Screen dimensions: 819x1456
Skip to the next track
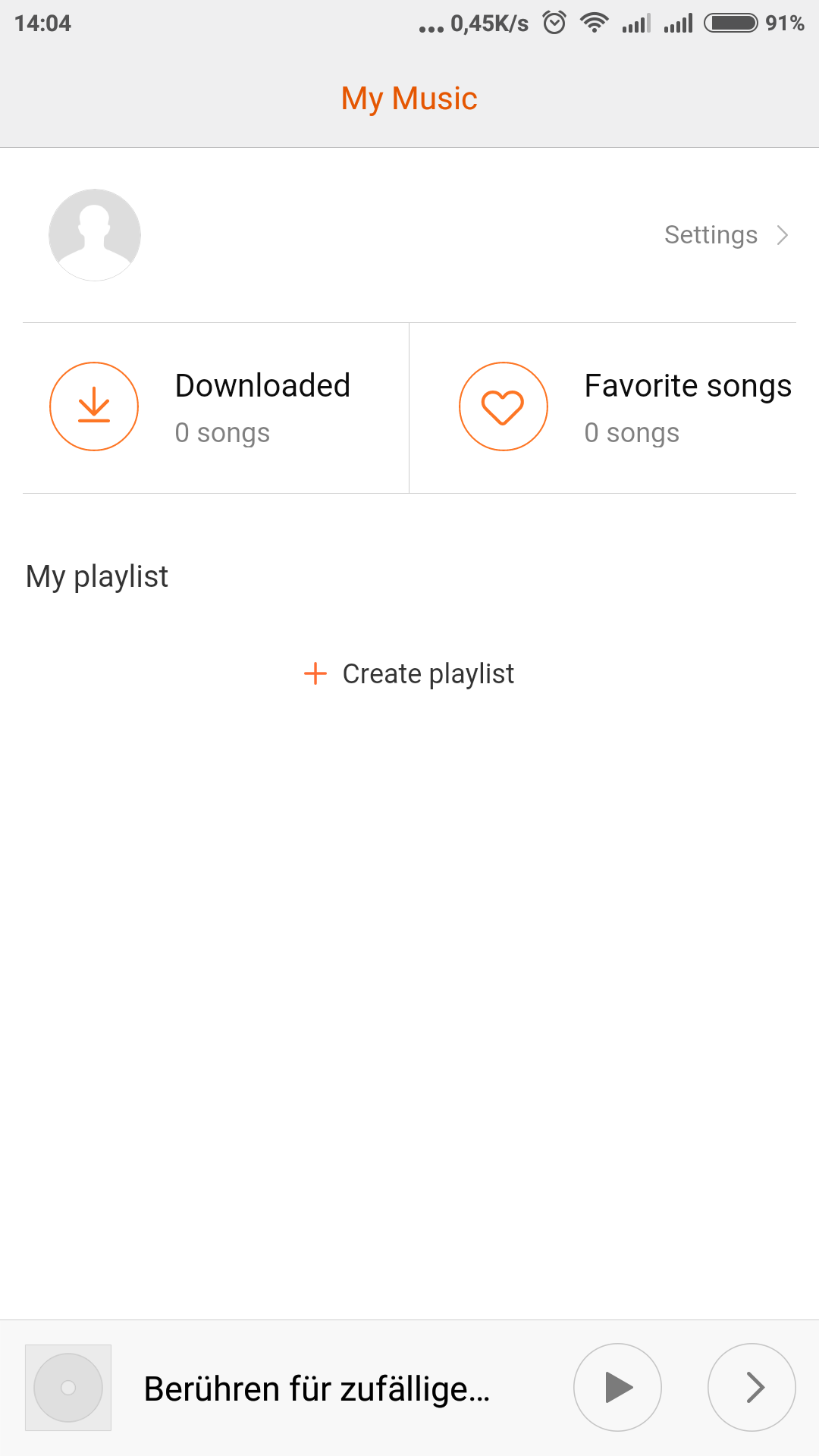click(752, 1388)
